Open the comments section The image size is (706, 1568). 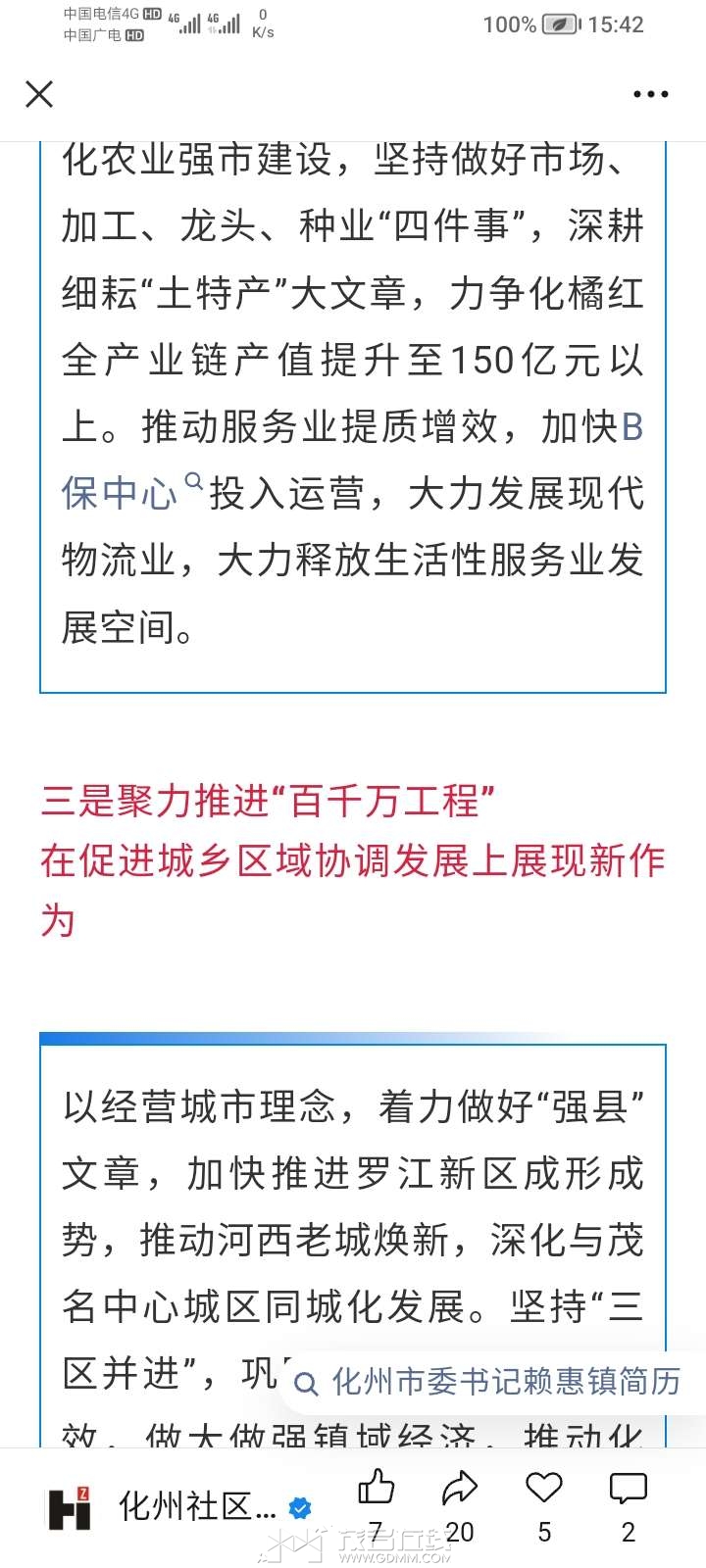[628, 1489]
